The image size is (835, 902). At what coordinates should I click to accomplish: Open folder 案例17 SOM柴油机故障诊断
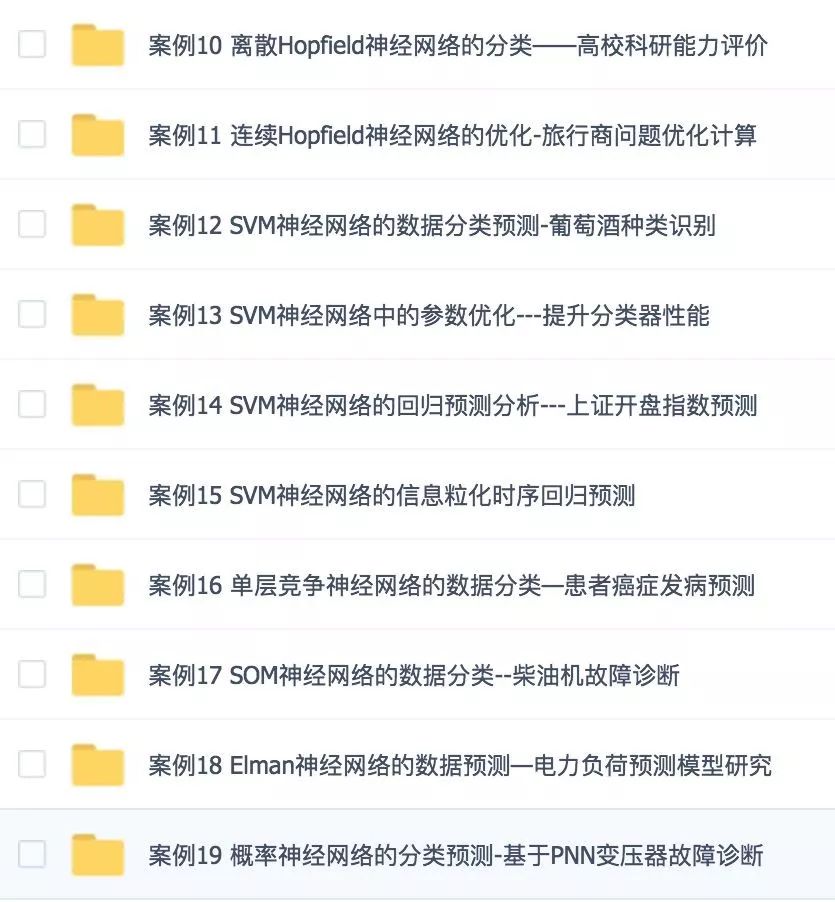pyautogui.click(x=413, y=676)
